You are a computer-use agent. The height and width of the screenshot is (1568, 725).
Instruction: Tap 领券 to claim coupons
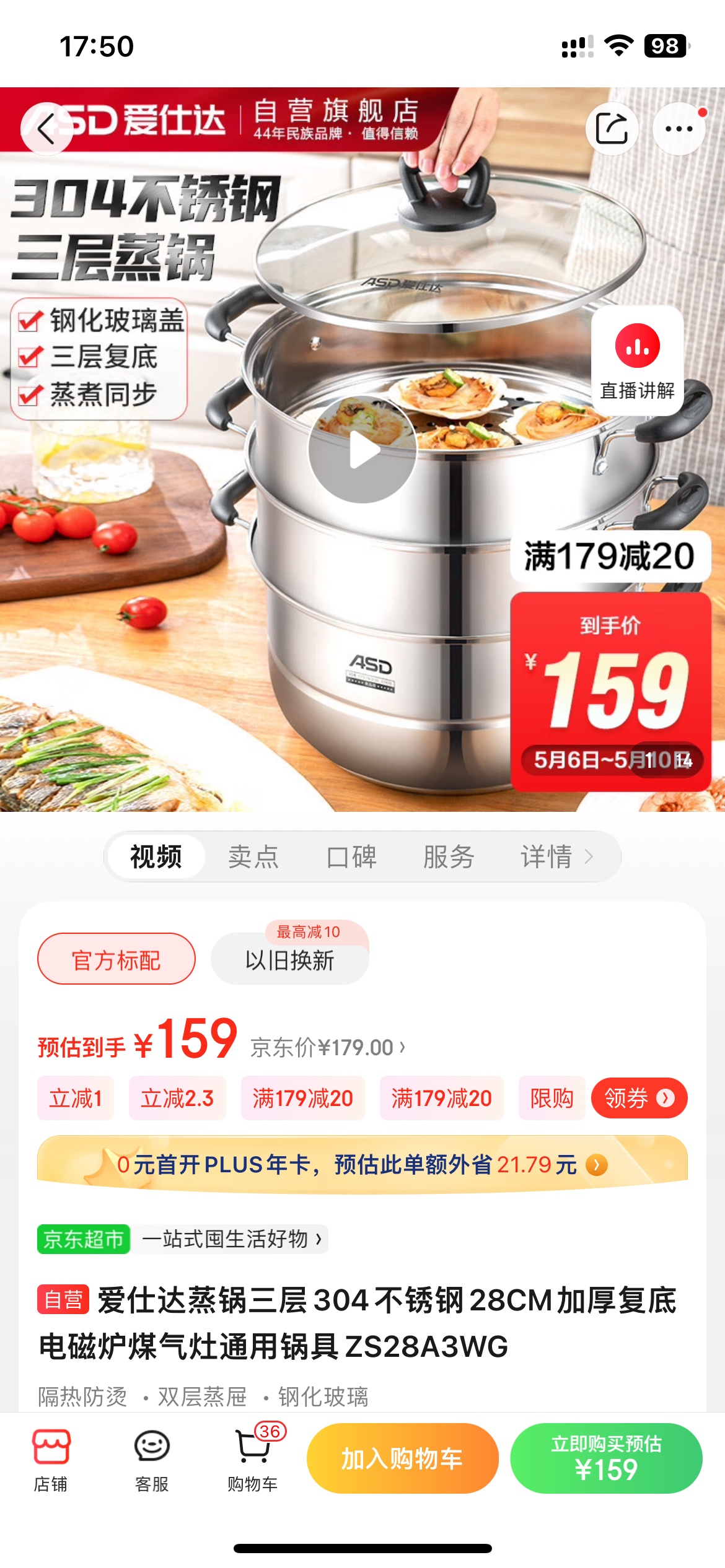(x=638, y=1098)
